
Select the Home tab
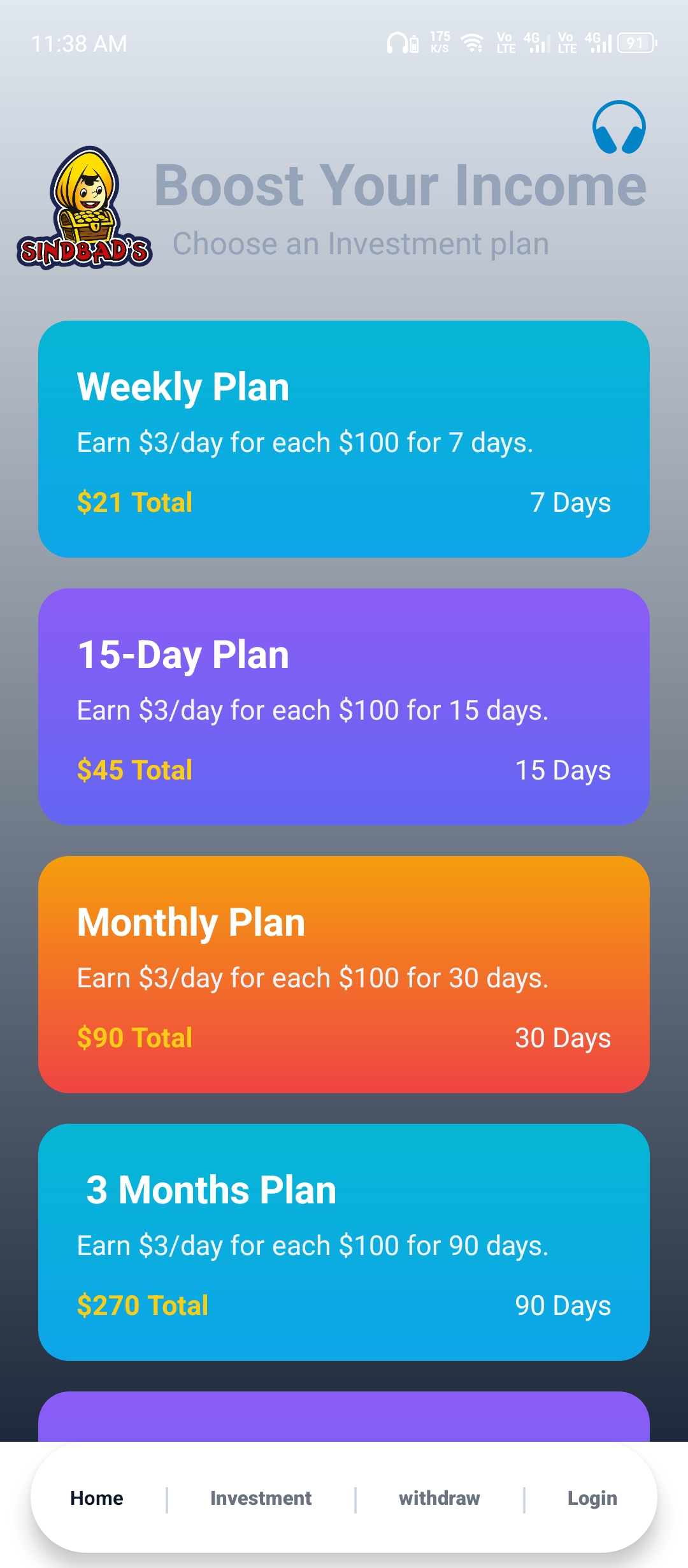click(96, 1498)
